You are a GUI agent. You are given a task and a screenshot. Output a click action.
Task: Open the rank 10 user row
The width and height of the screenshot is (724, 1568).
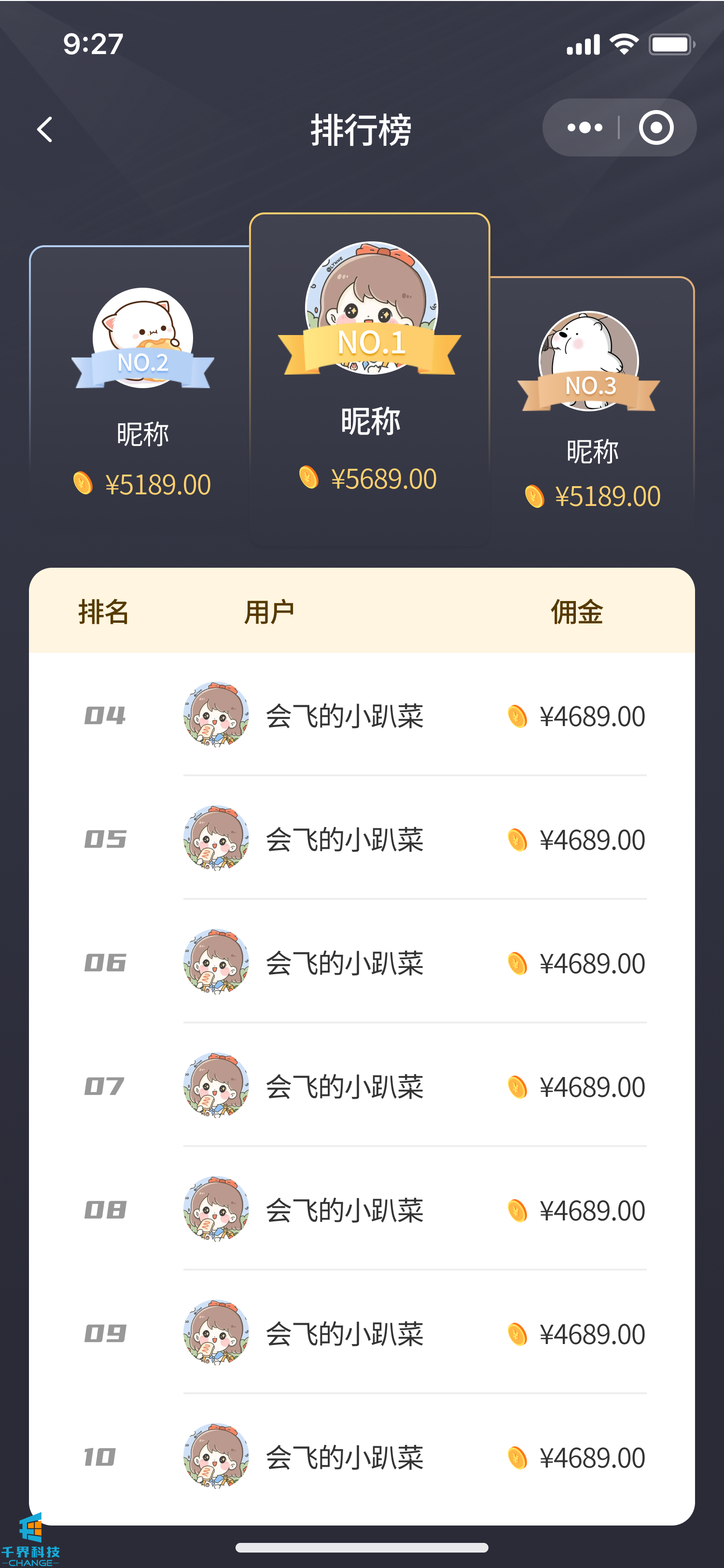pos(362,1457)
